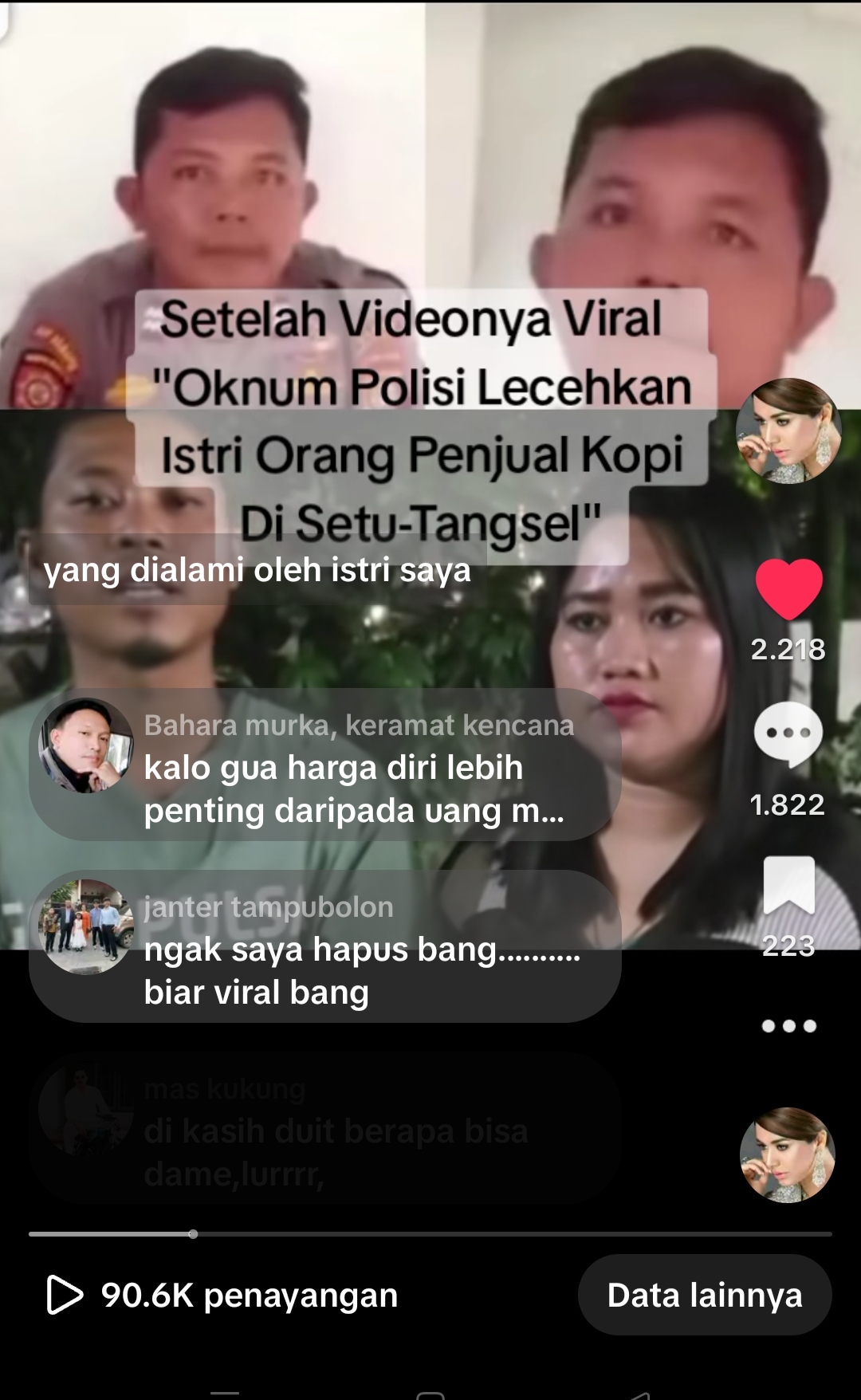This screenshot has width=861, height=1400.
Task: Tap the red heart like icon
Action: pos(788,589)
